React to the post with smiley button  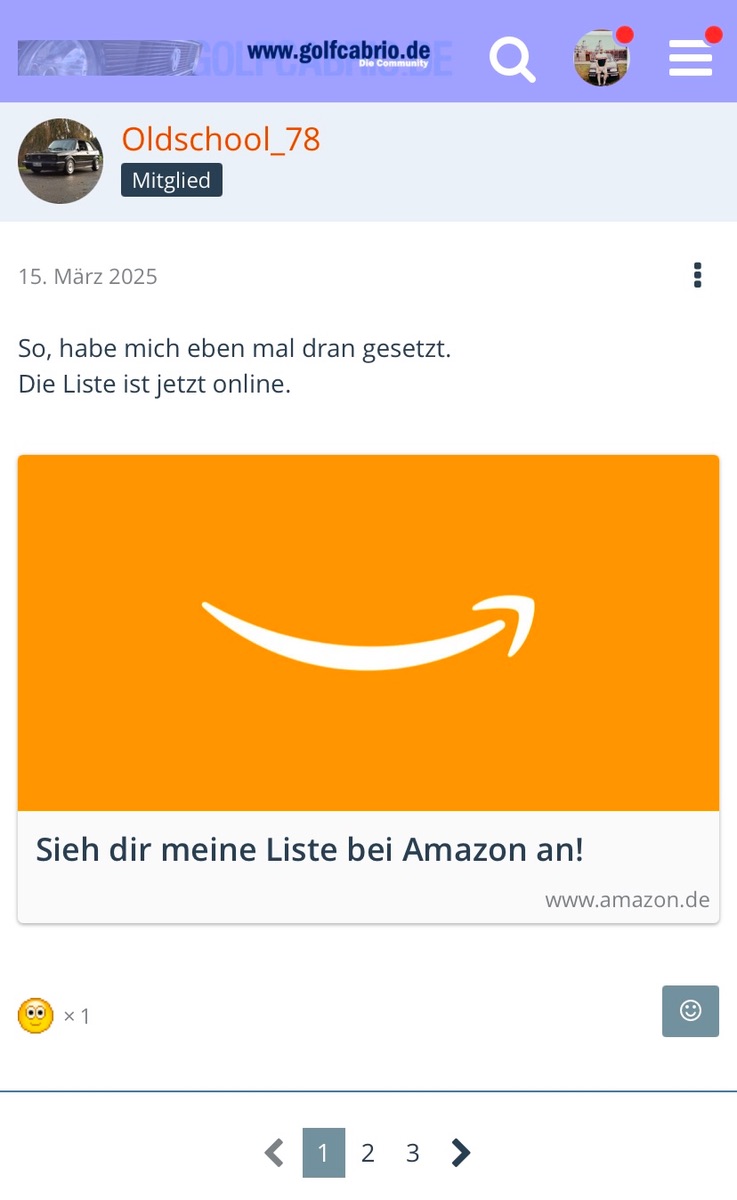690,1010
